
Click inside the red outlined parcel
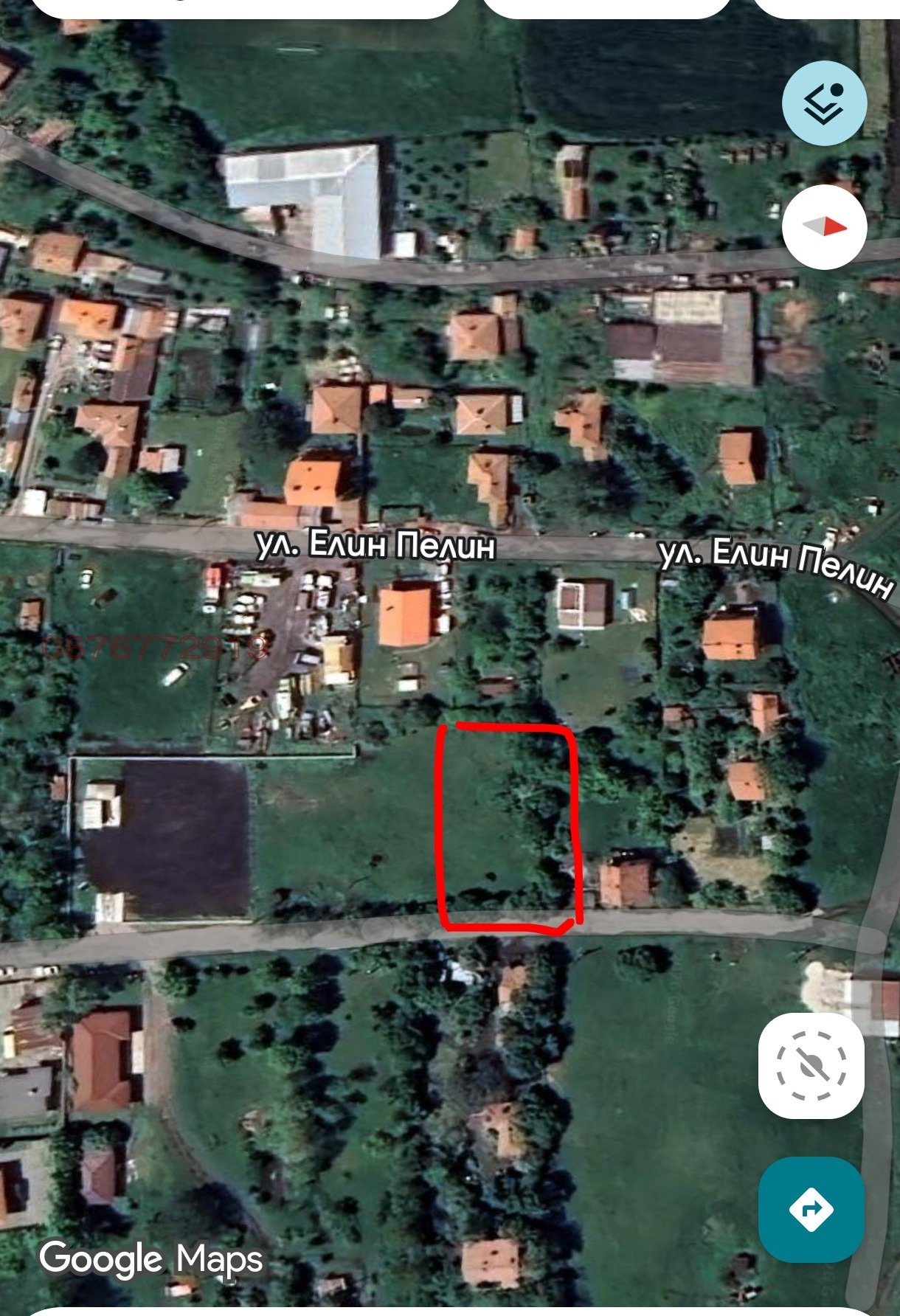click(x=509, y=826)
